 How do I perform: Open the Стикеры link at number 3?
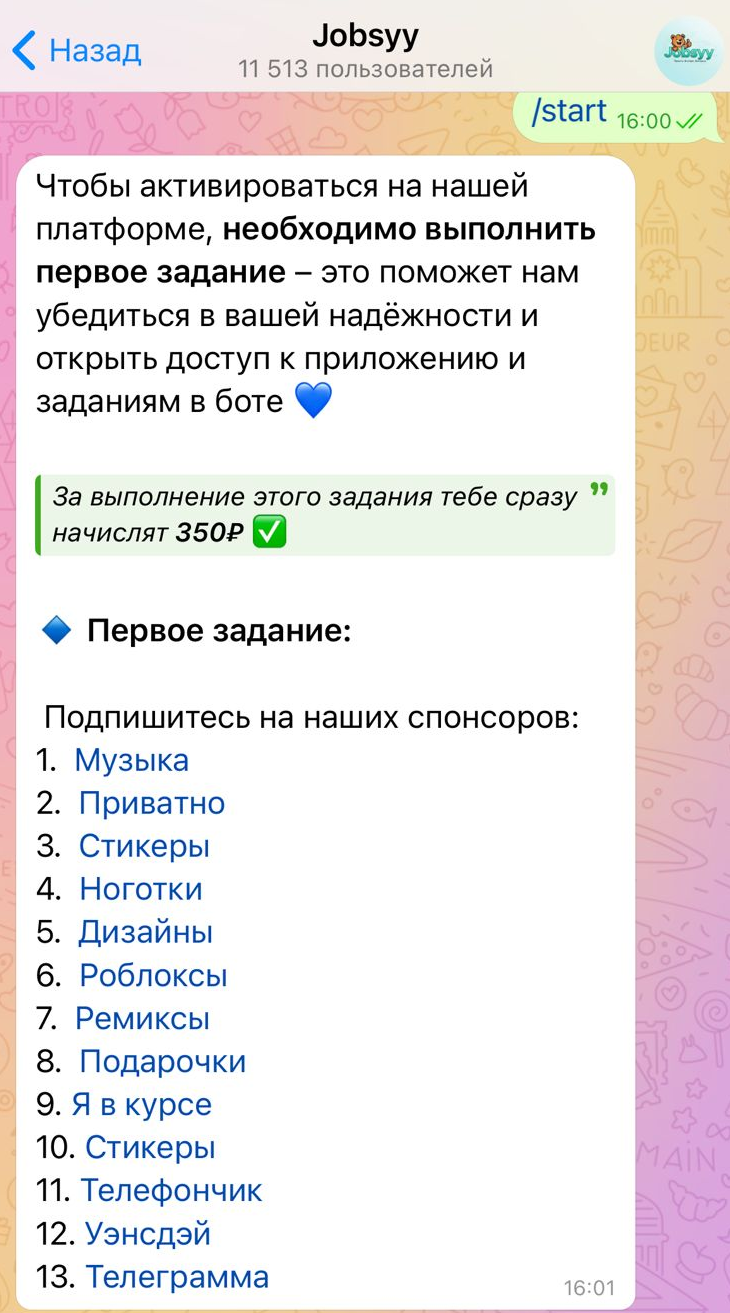pos(144,846)
